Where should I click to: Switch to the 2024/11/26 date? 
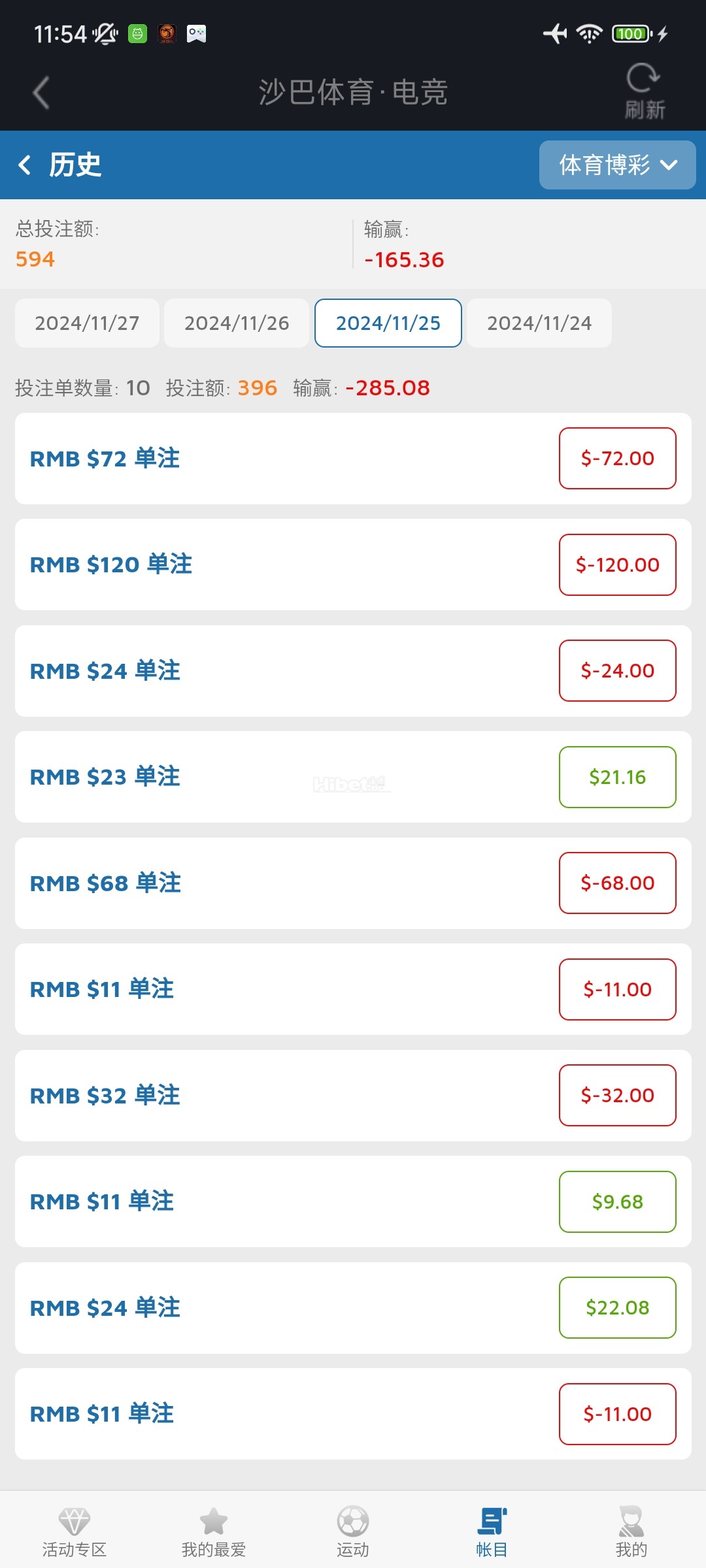click(x=237, y=323)
